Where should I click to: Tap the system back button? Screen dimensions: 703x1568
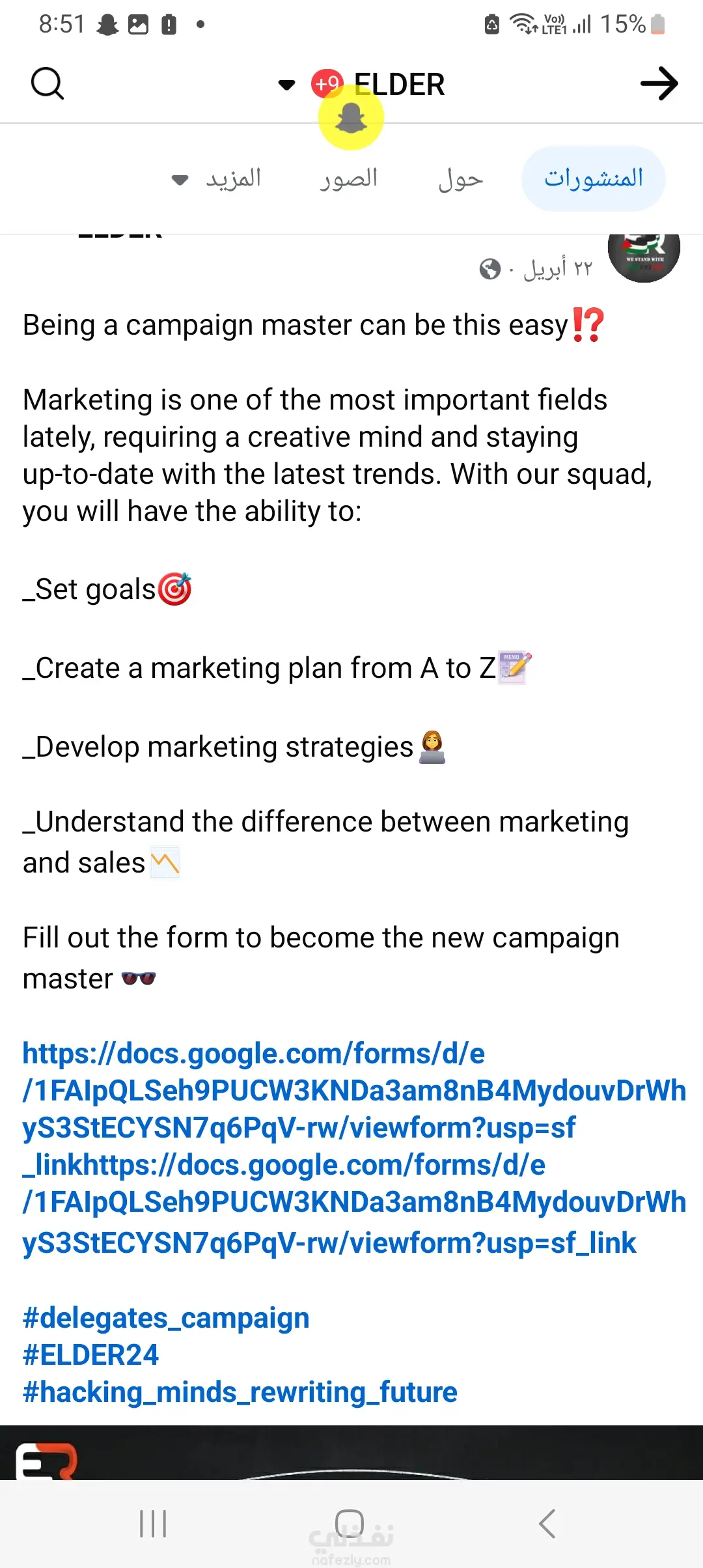[x=547, y=1524]
